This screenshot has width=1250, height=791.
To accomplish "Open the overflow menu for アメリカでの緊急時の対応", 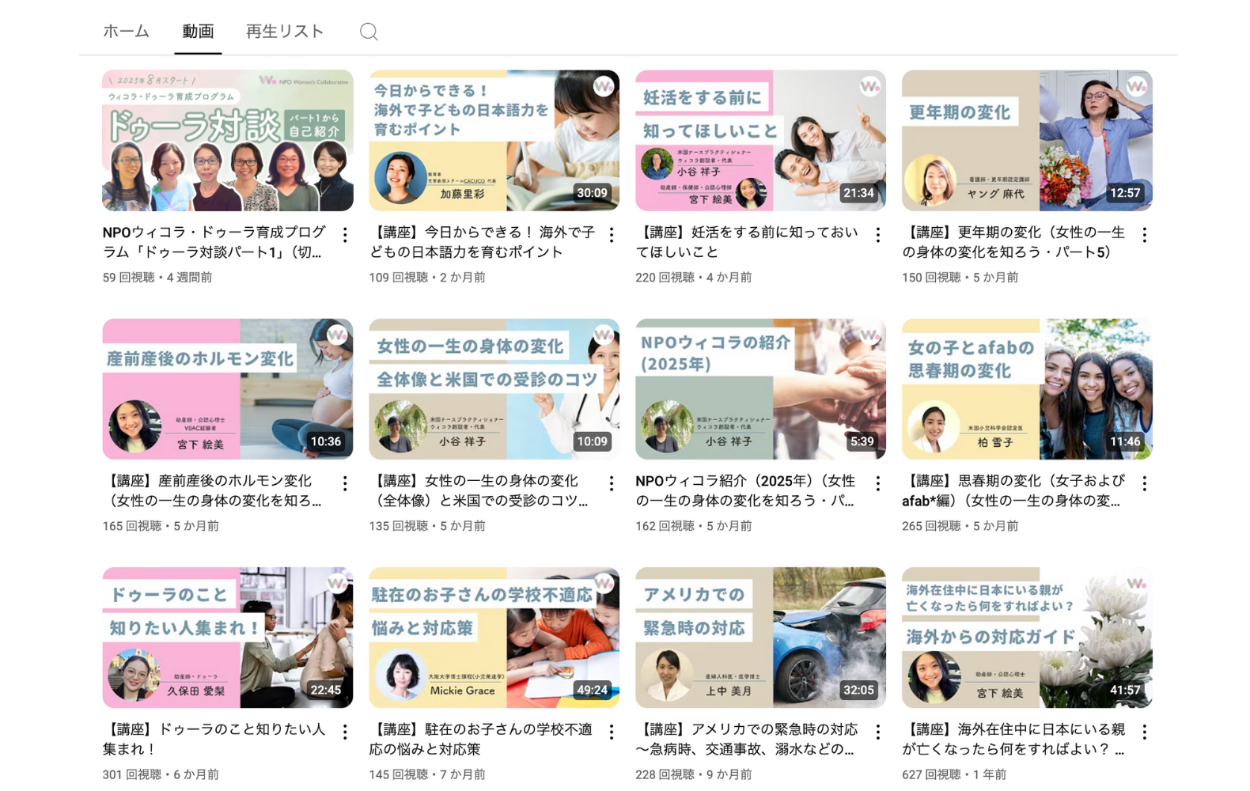I will (x=878, y=732).
